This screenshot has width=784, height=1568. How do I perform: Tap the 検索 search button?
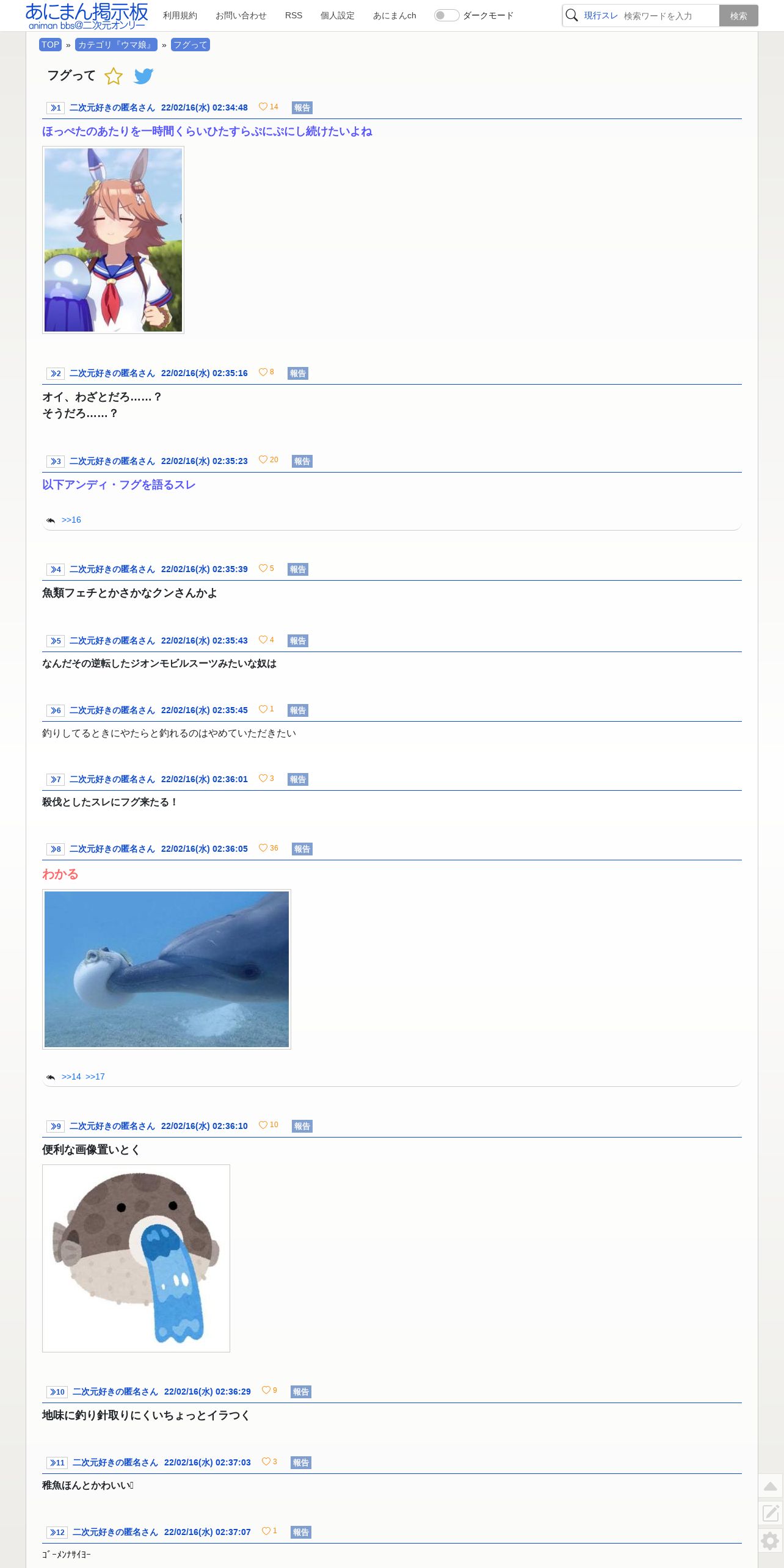[738, 16]
